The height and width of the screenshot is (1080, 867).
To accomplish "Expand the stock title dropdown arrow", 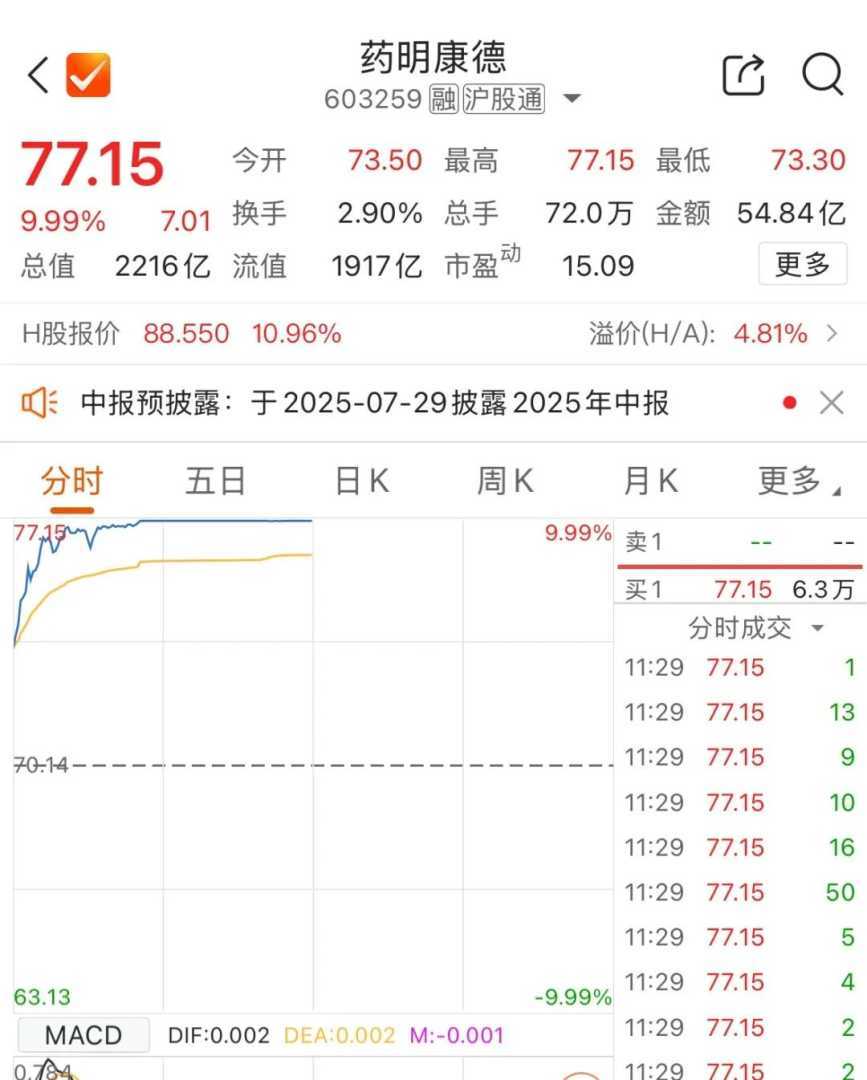I will [572, 99].
